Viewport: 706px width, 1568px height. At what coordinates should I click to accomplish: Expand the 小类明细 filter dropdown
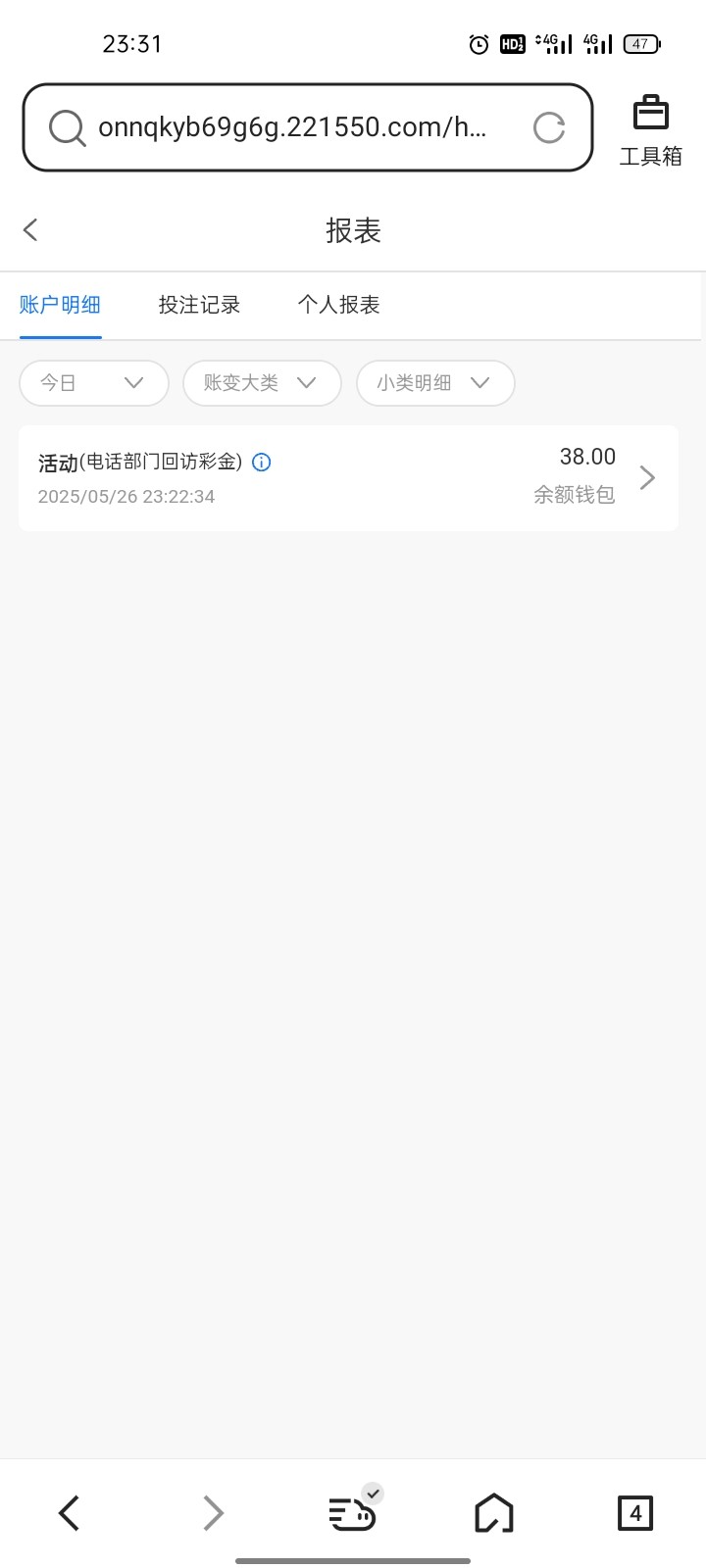click(x=435, y=383)
